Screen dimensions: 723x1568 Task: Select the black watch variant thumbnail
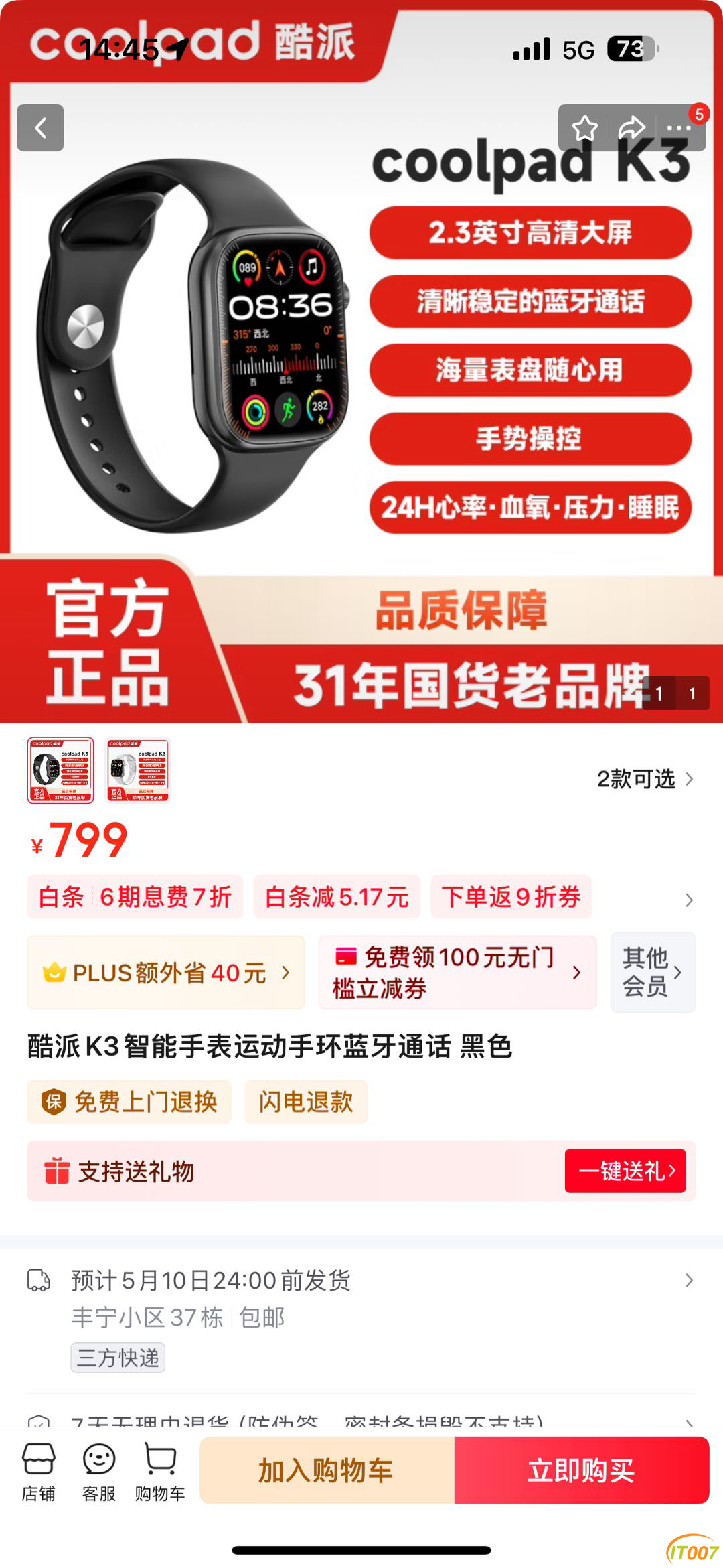[x=60, y=770]
